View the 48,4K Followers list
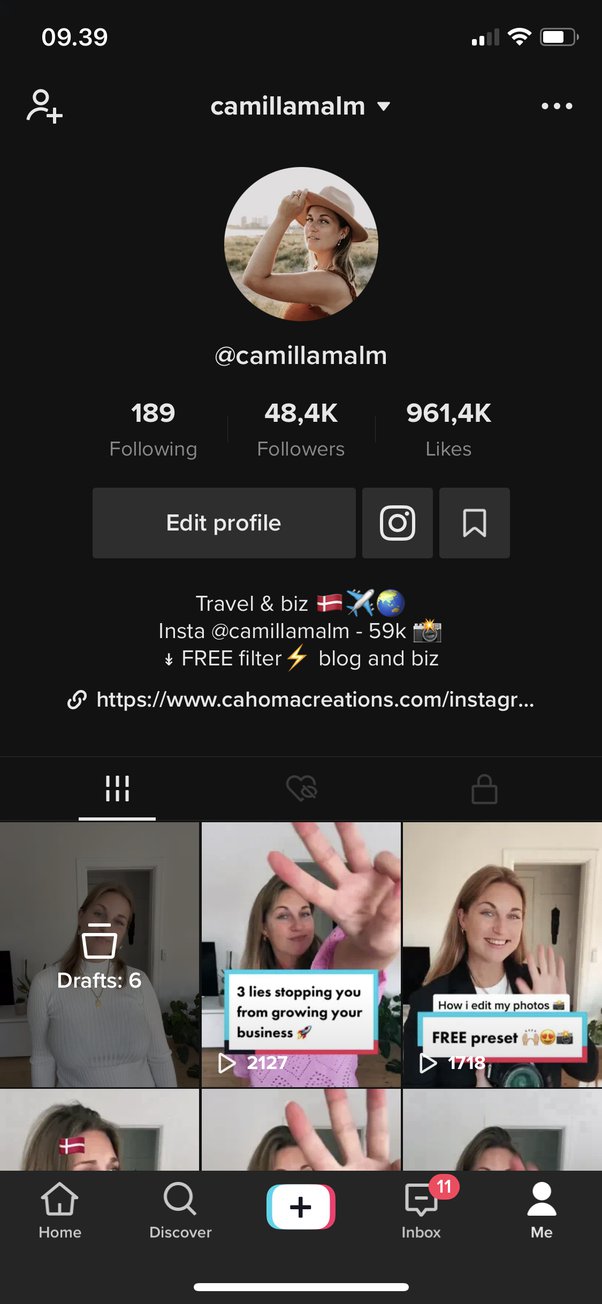The height and width of the screenshot is (1304, 602). pyautogui.click(x=301, y=430)
